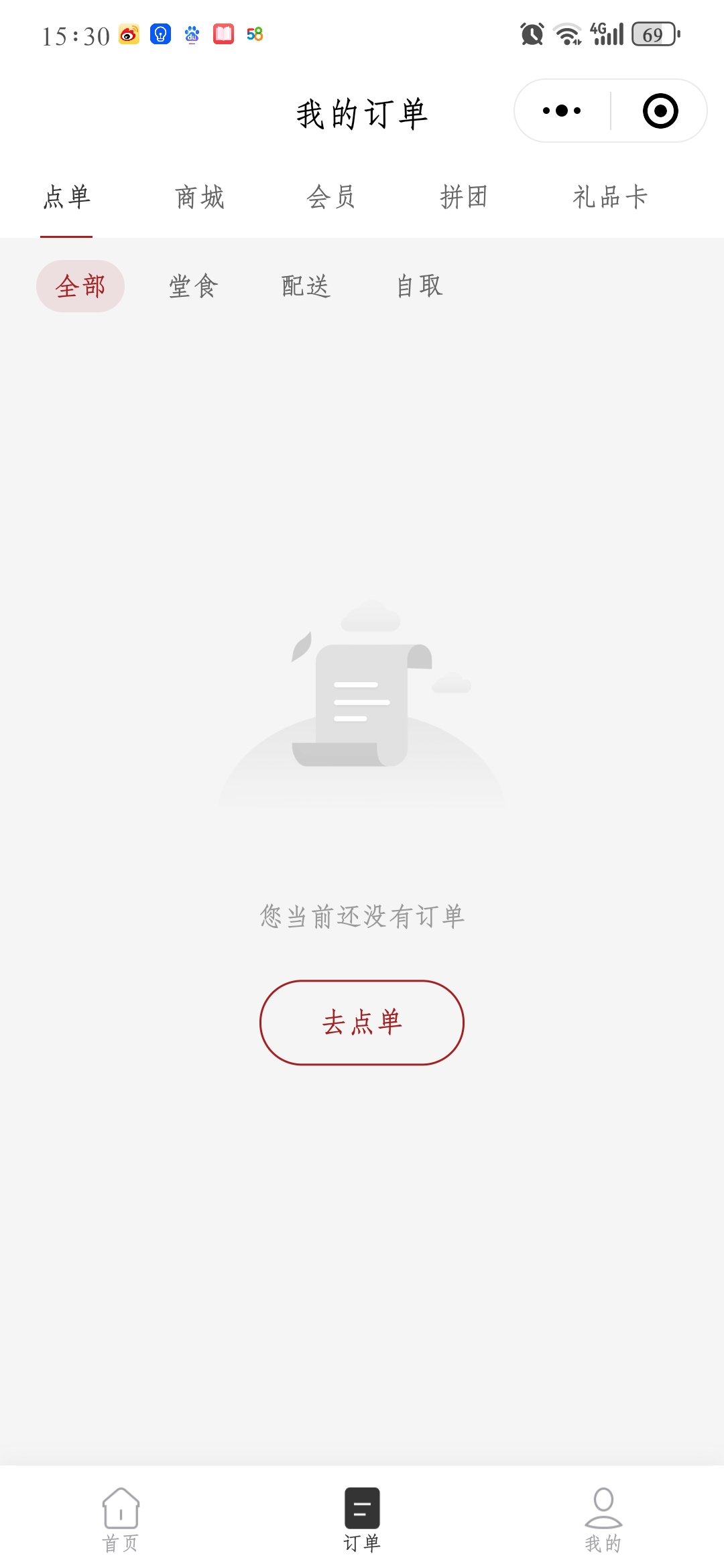Show only 自取 orders
The width and height of the screenshot is (724, 1568).
click(419, 286)
